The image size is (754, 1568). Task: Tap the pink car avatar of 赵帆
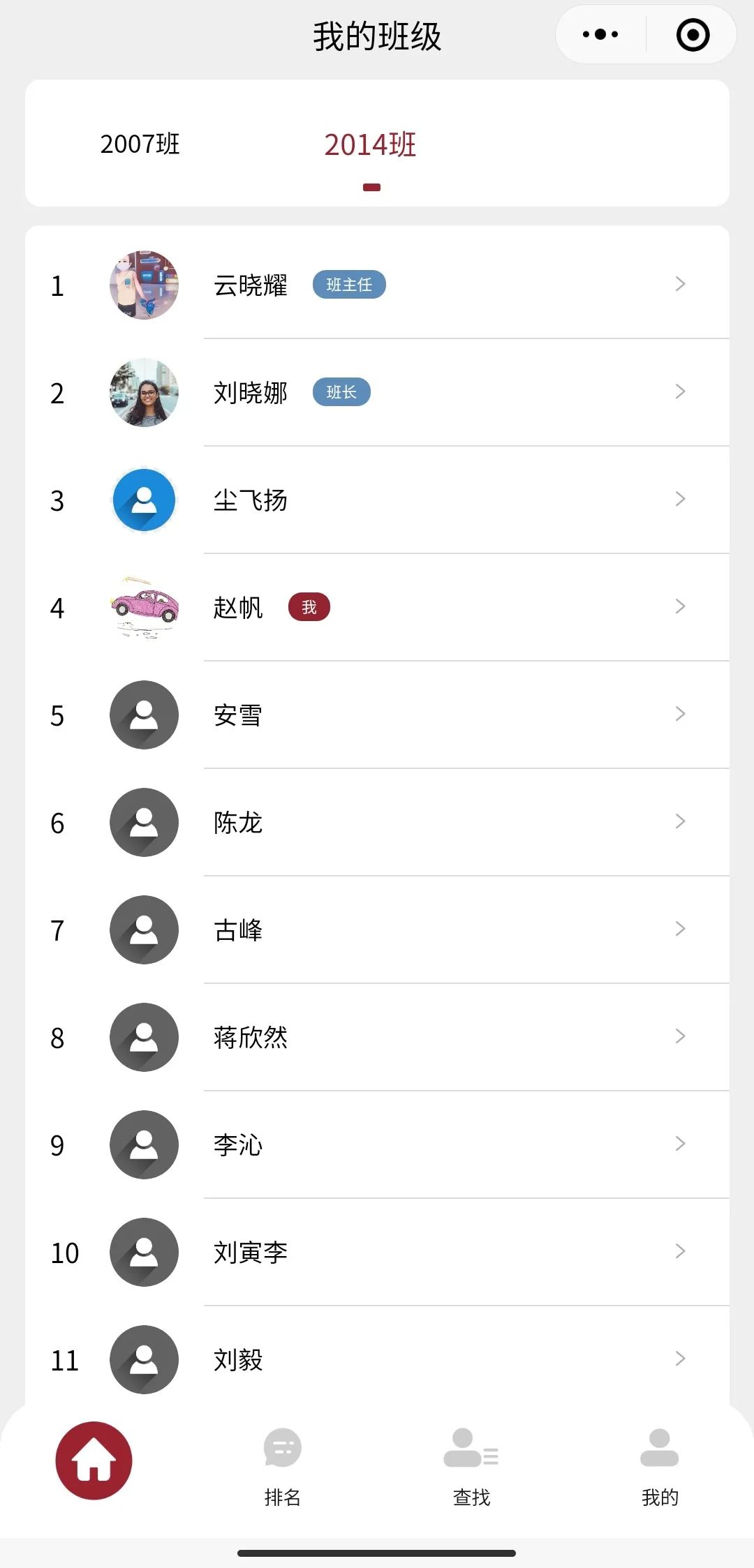[144, 608]
